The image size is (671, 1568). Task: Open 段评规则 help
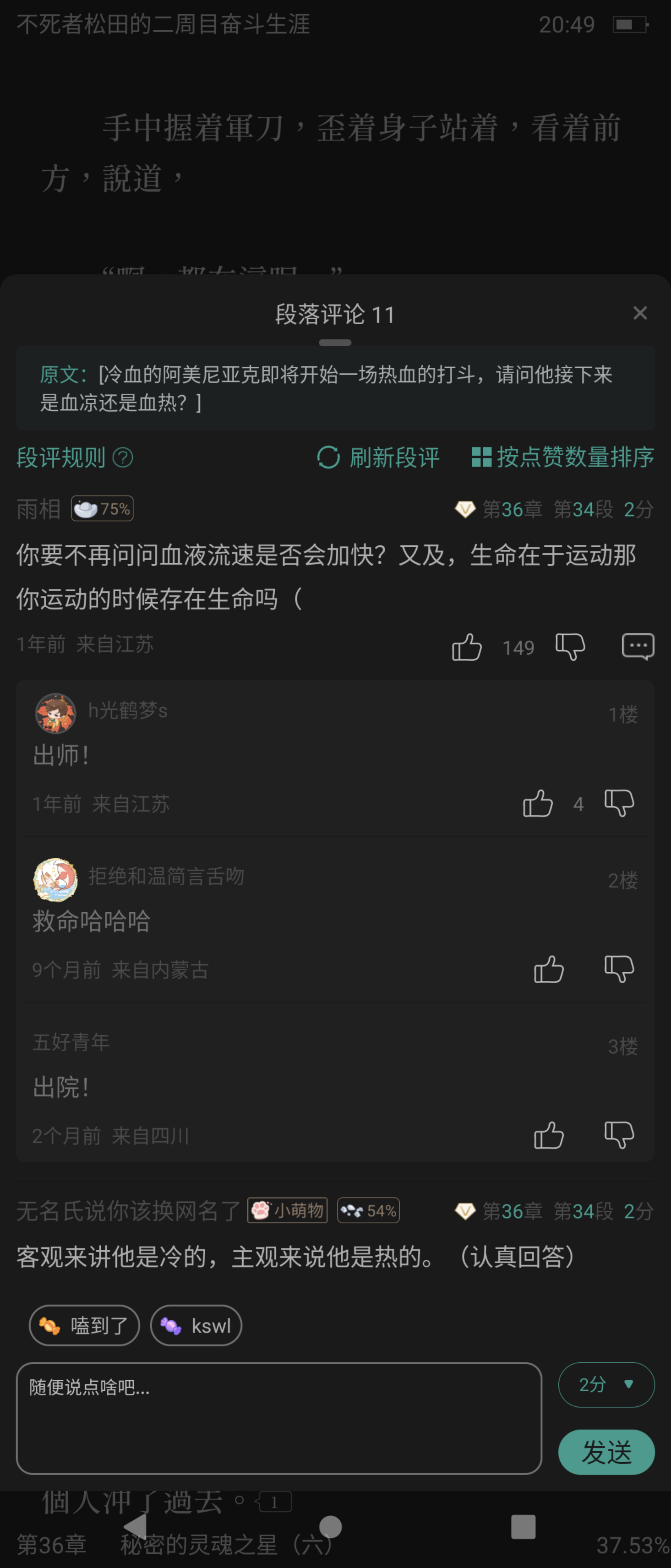pos(74,458)
